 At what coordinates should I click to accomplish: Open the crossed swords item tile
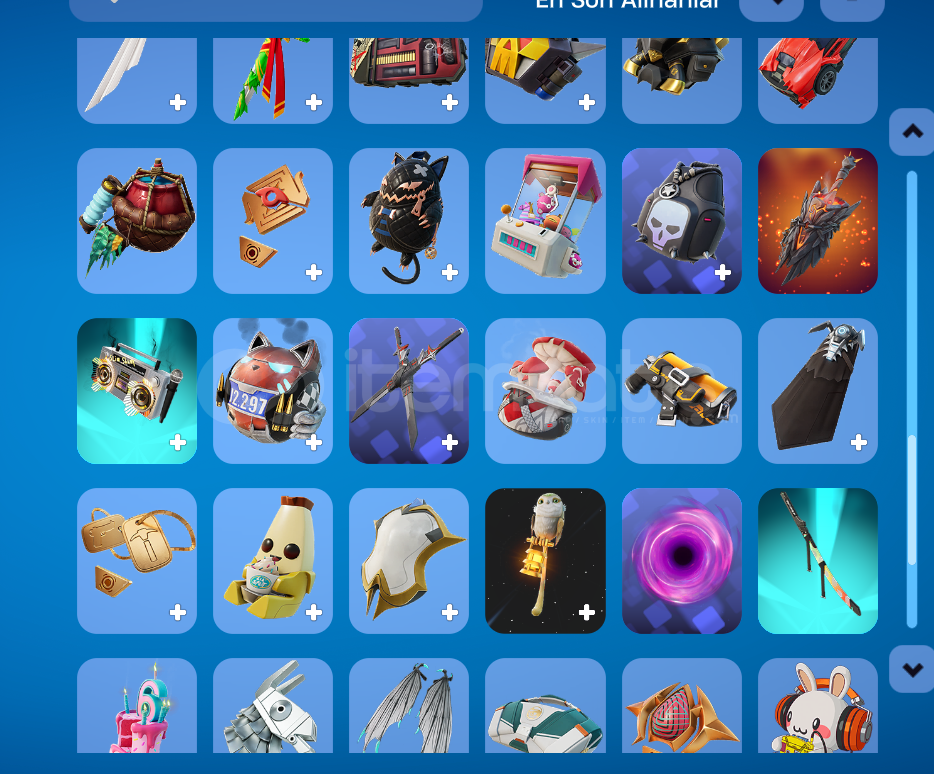coord(408,391)
